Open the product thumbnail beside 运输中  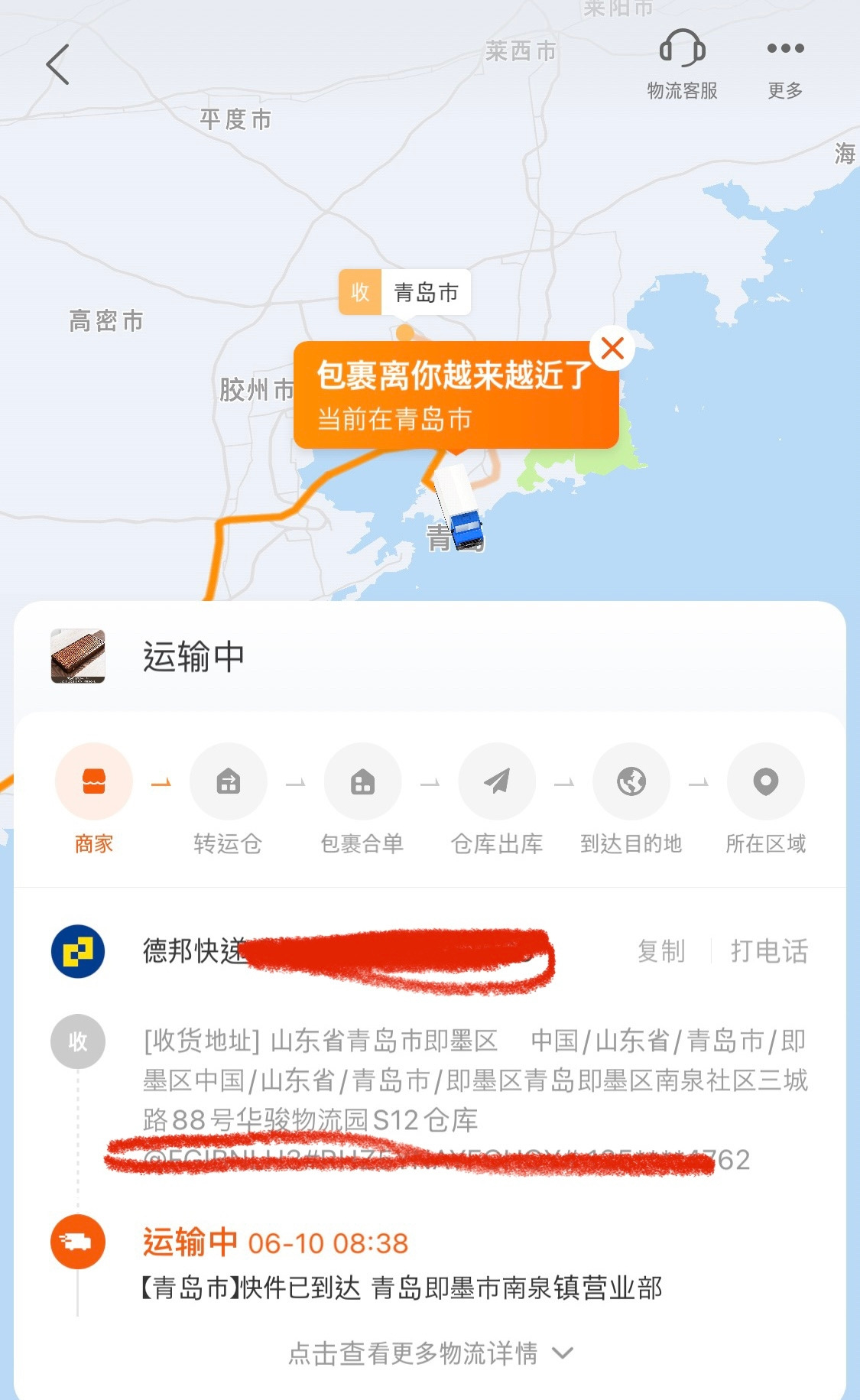(x=78, y=656)
